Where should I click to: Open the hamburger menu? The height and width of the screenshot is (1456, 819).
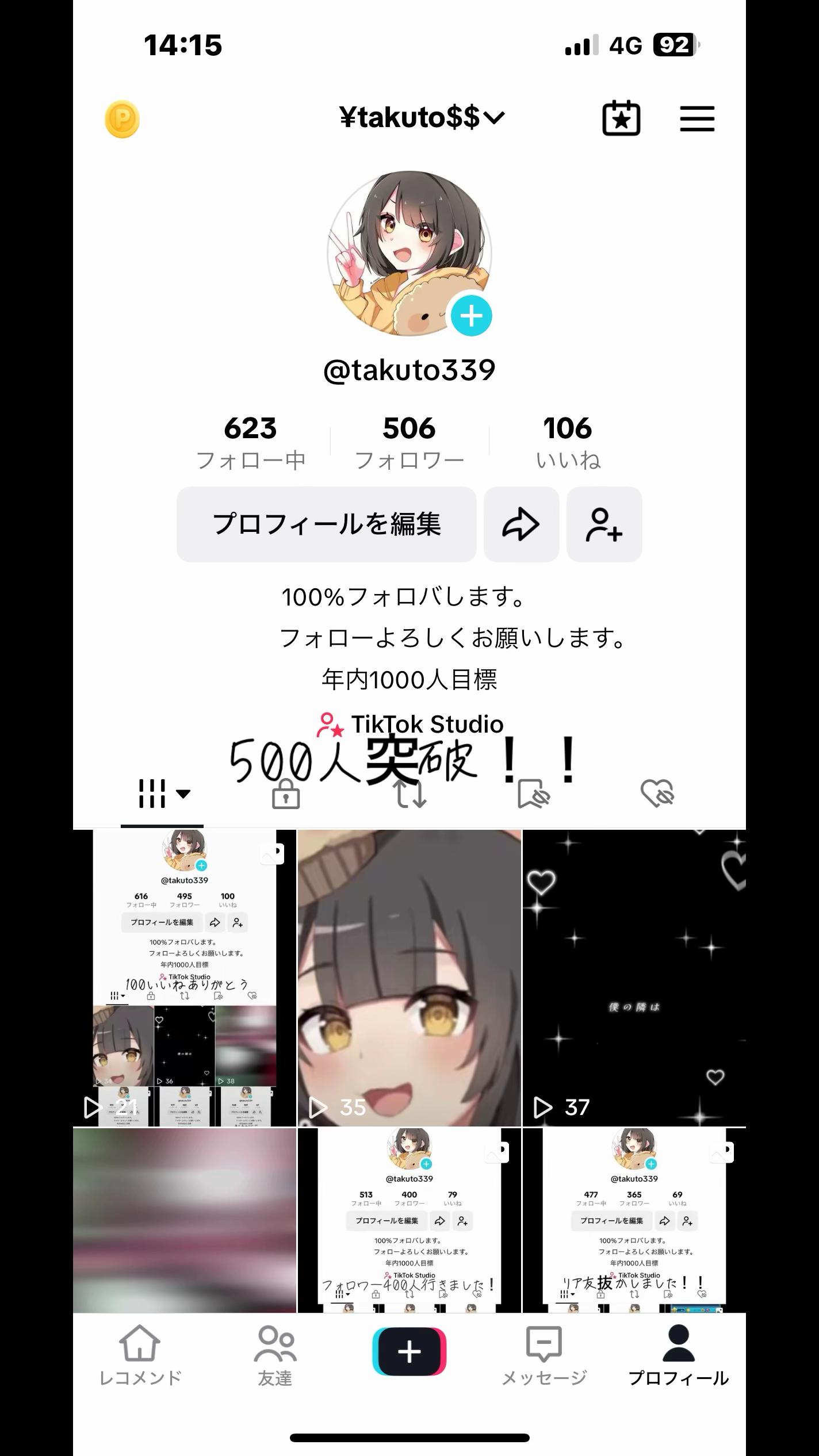(697, 119)
